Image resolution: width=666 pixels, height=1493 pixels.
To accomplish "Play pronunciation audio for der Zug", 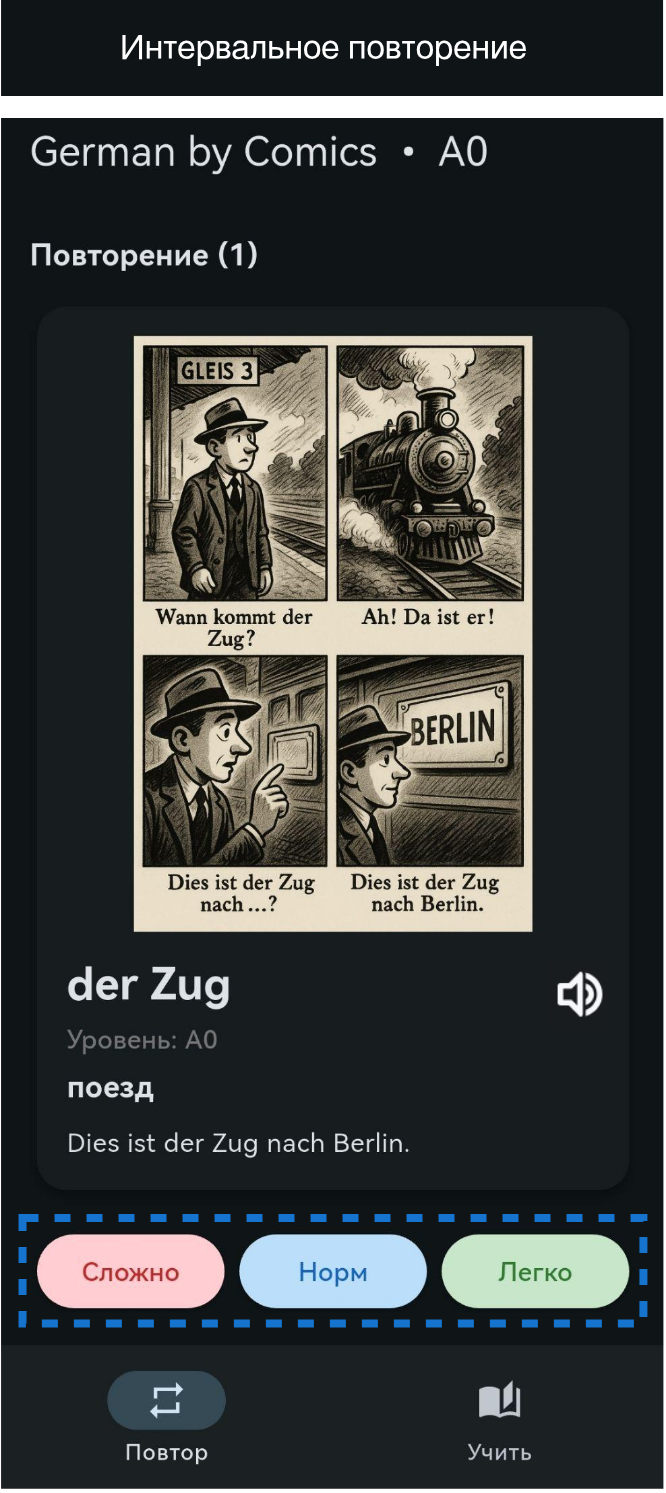I will point(579,995).
